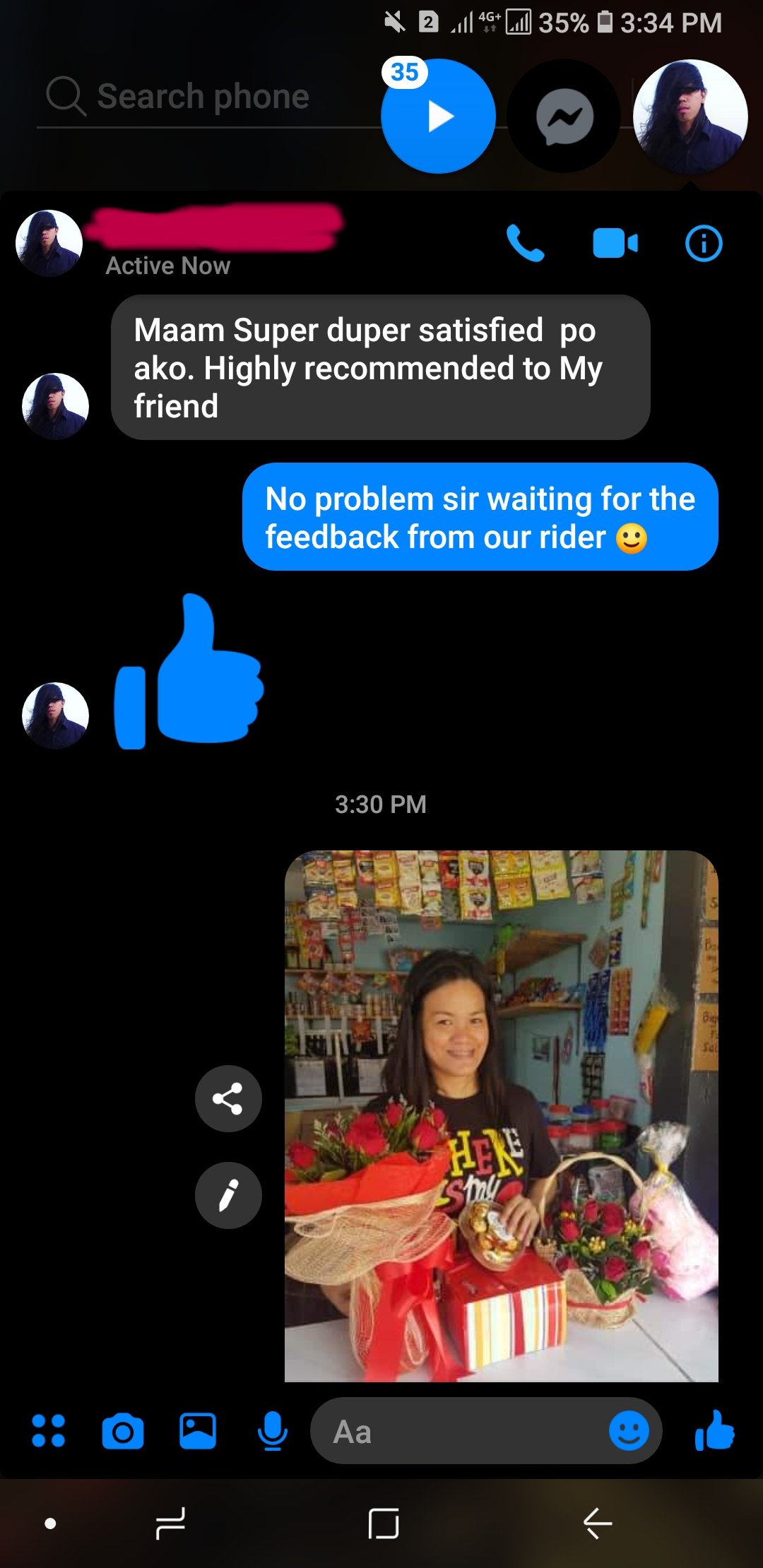Send a thumbs-up like

[x=715, y=1431]
